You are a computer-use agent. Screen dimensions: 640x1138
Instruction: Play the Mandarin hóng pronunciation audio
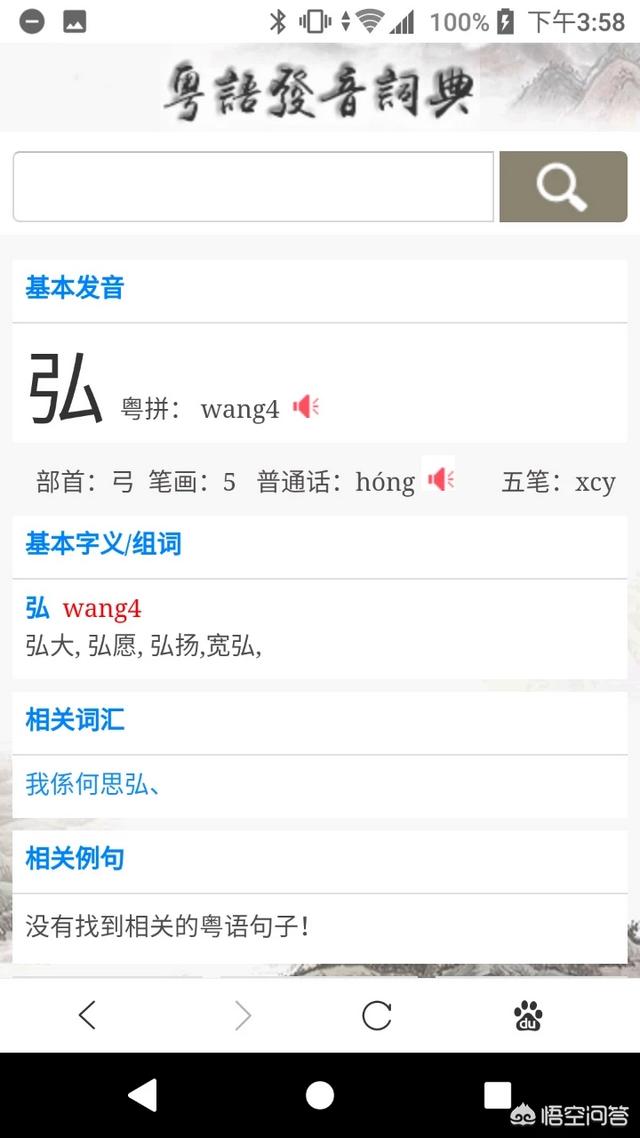pyautogui.click(x=440, y=479)
